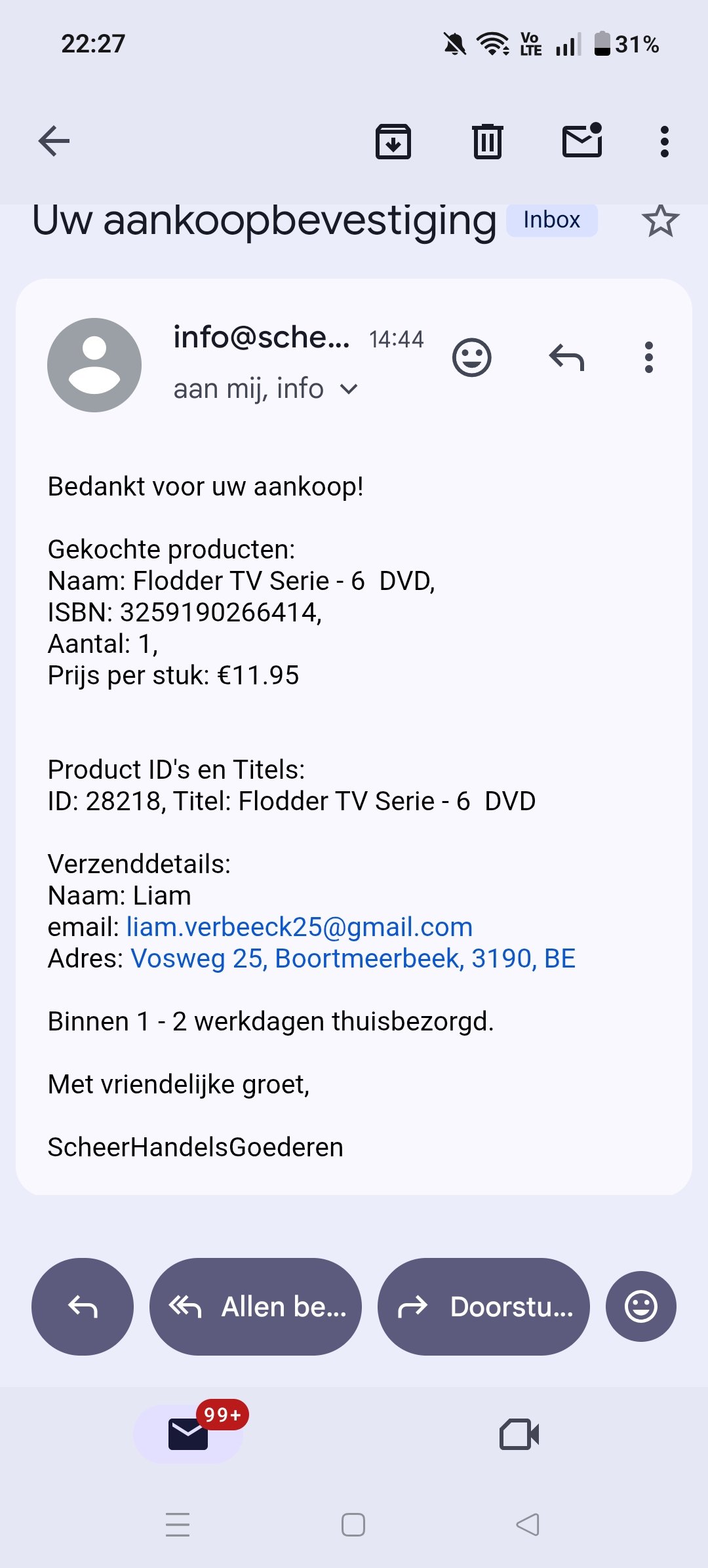Open the message's three-dot options menu

(x=648, y=358)
